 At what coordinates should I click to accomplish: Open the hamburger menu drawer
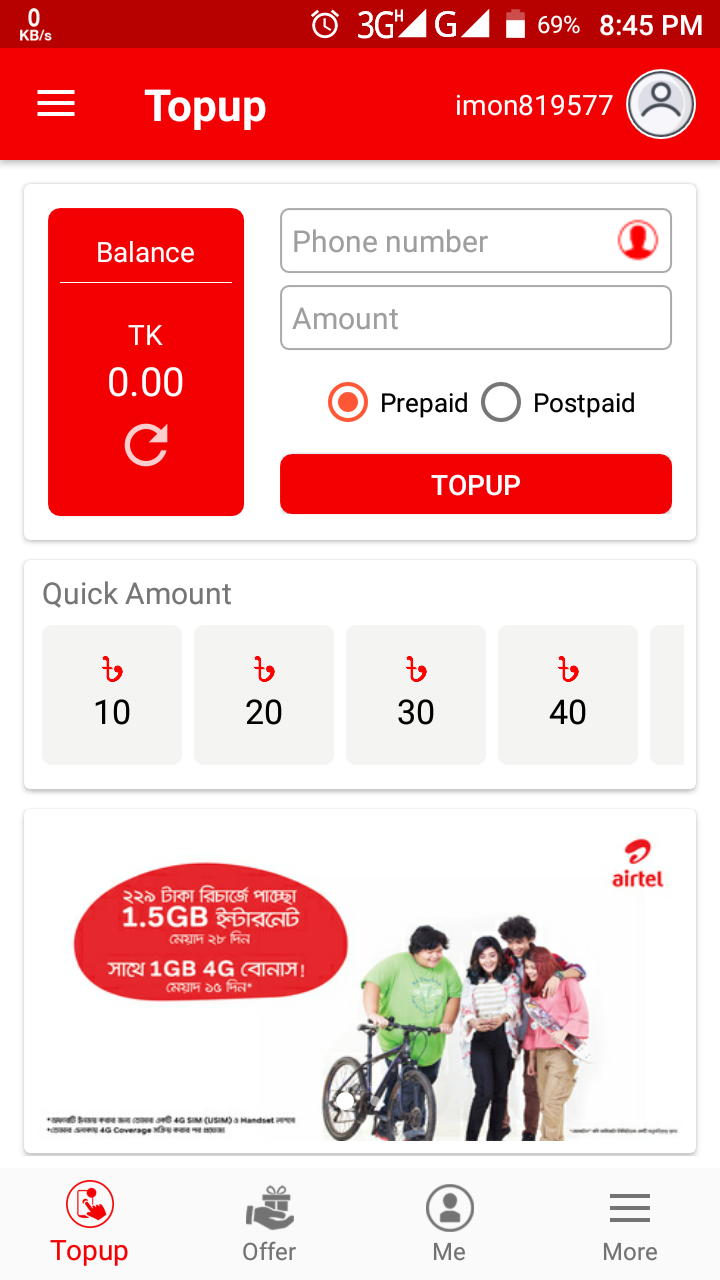(x=56, y=104)
